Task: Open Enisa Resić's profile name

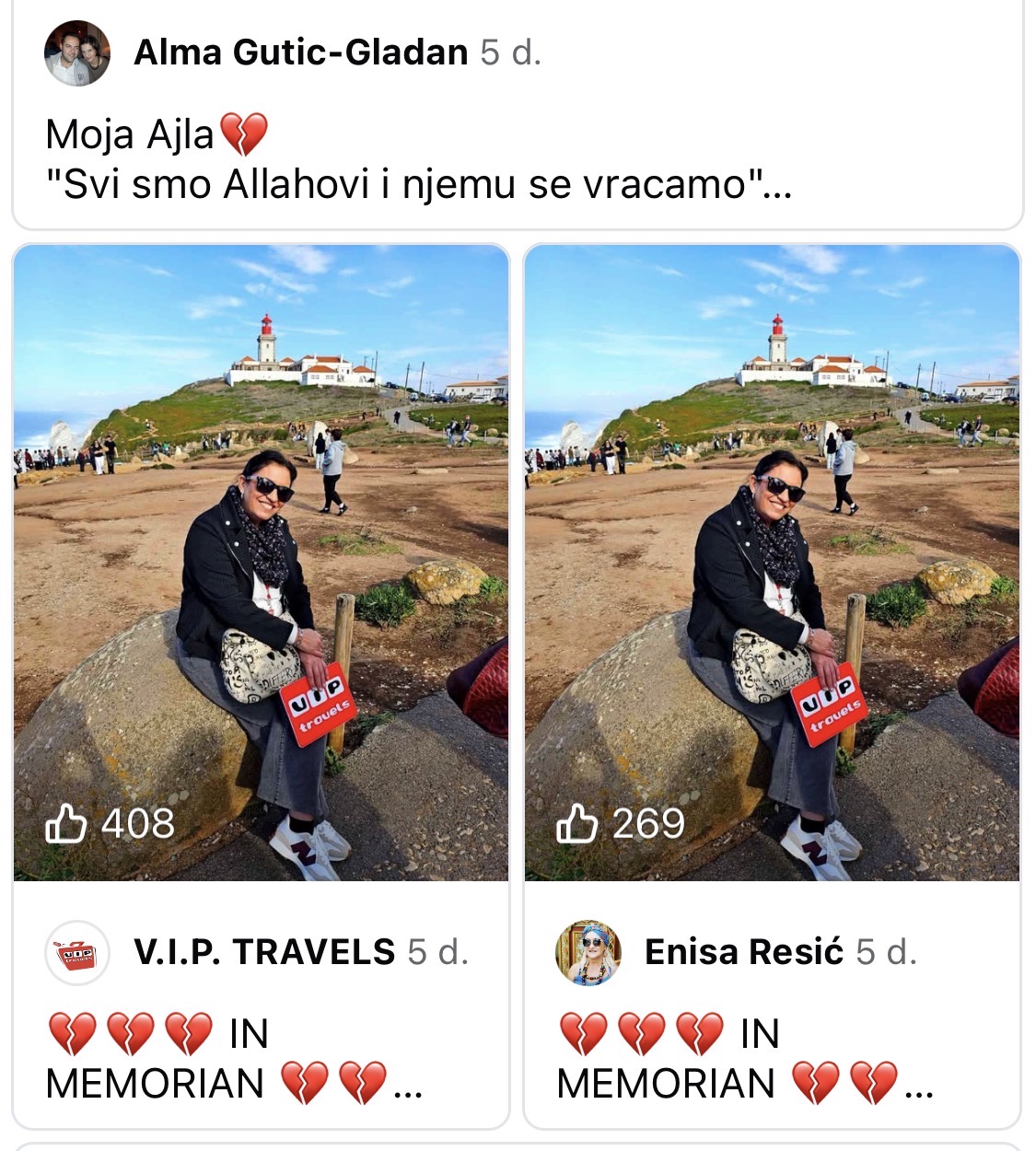Action: pyautogui.click(x=743, y=952)
